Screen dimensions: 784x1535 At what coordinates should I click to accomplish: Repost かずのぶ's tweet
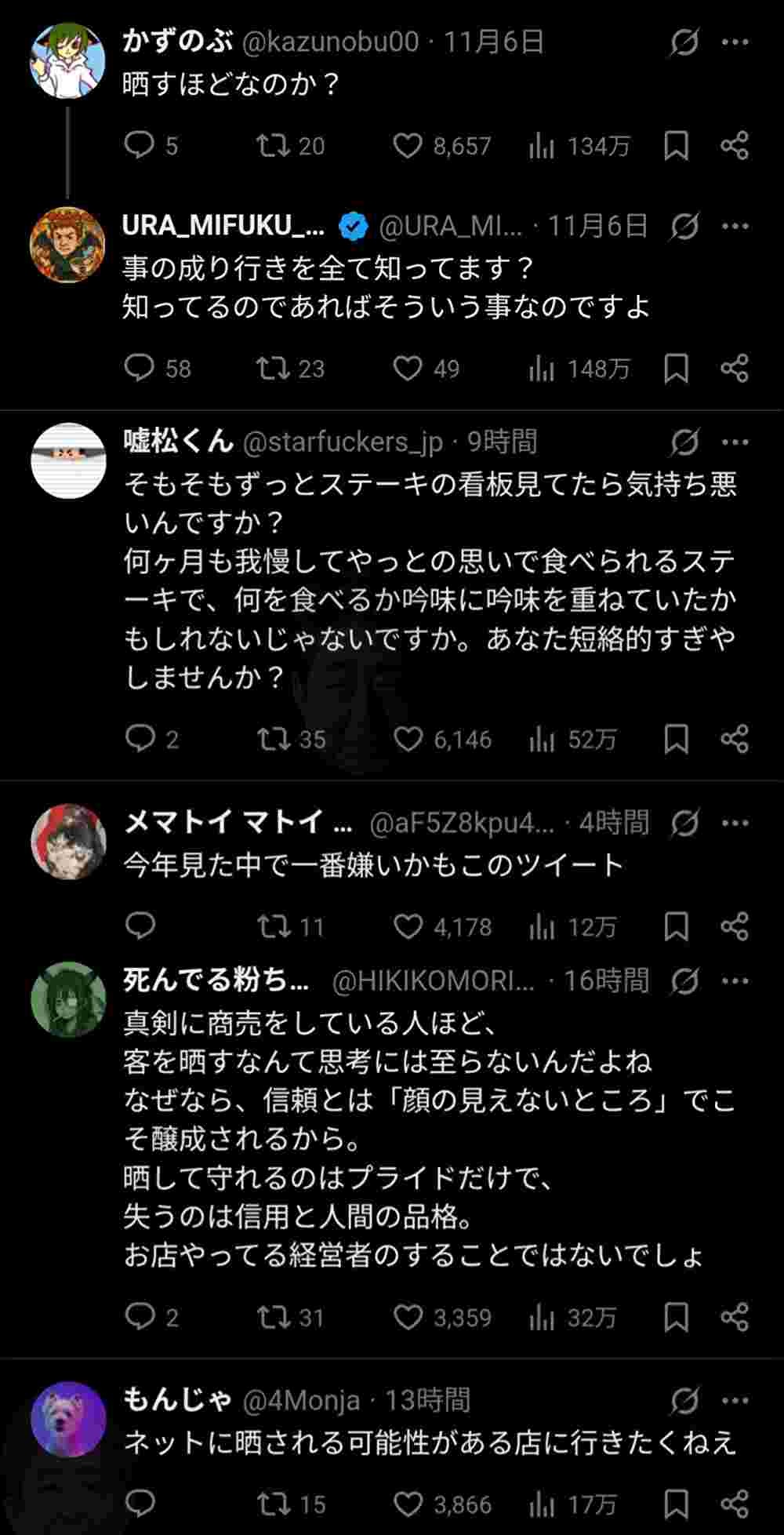[274, 146]
